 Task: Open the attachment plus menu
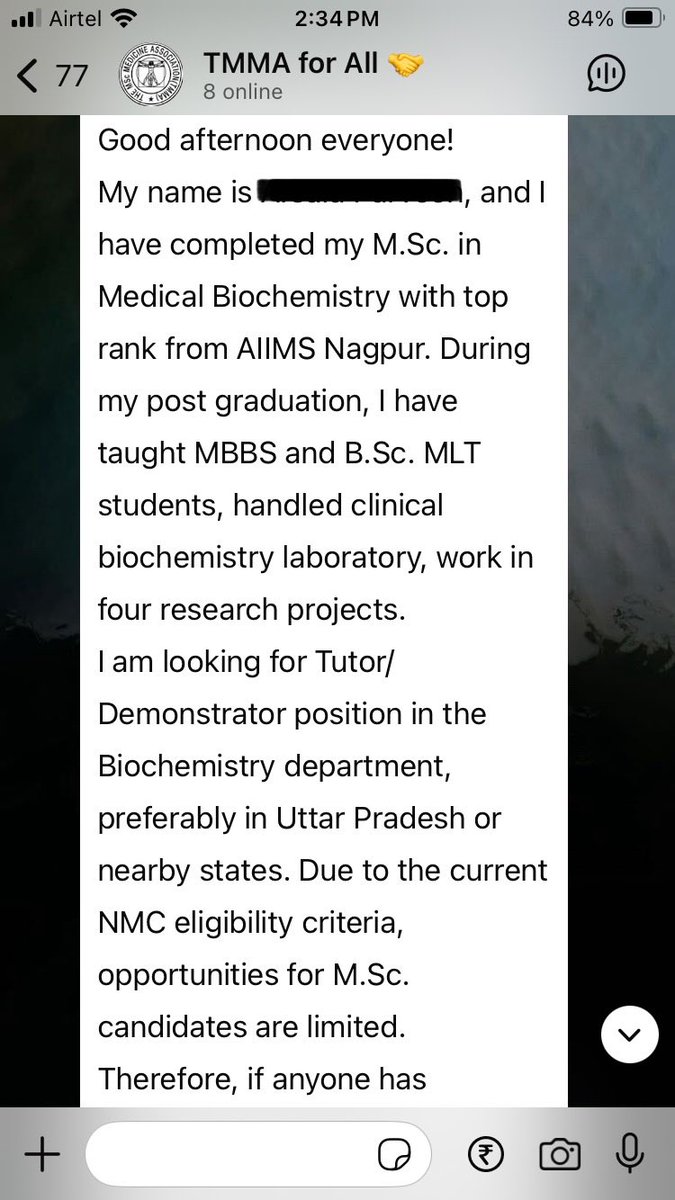(x=41, y=1155)
